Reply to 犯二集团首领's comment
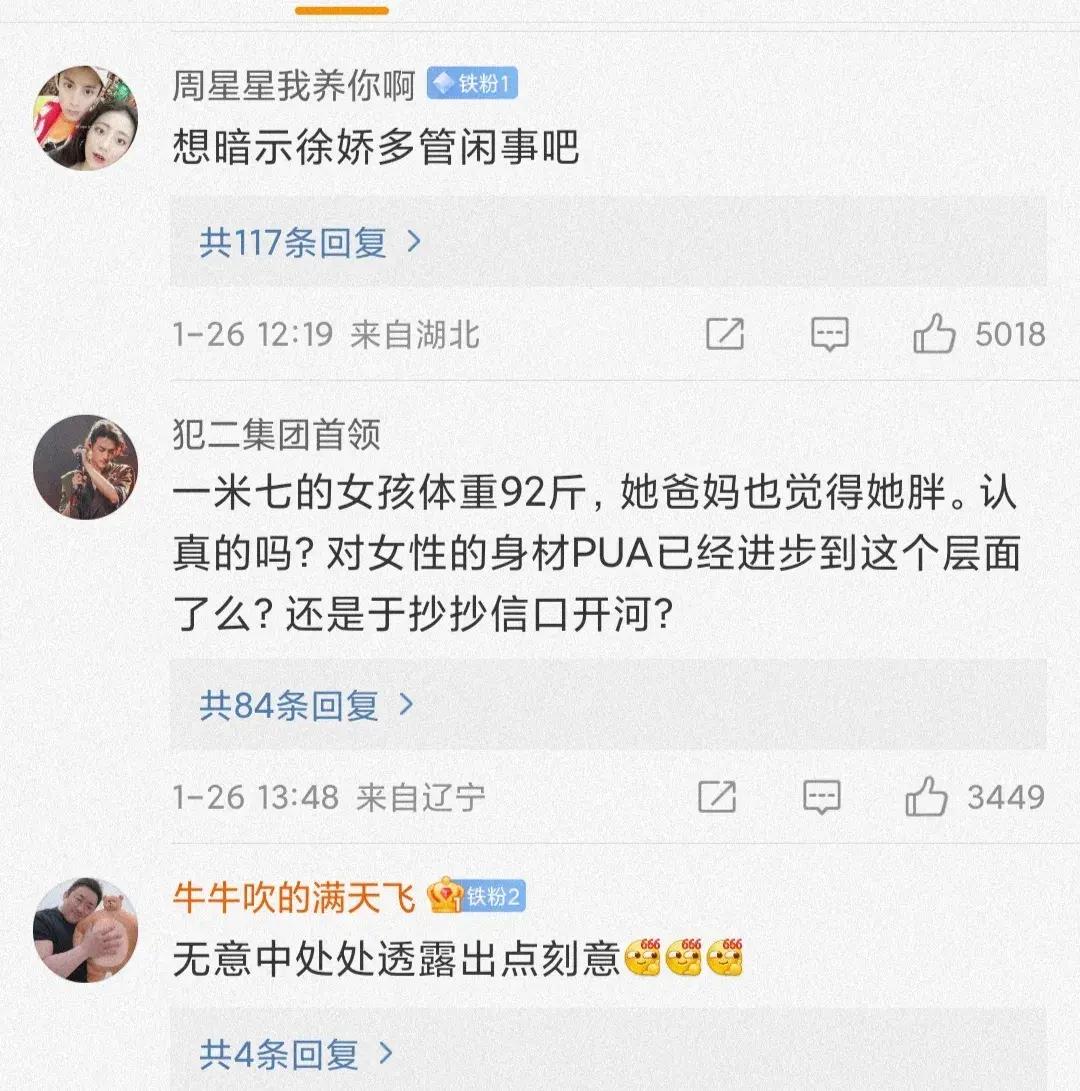 click(822, 797)
